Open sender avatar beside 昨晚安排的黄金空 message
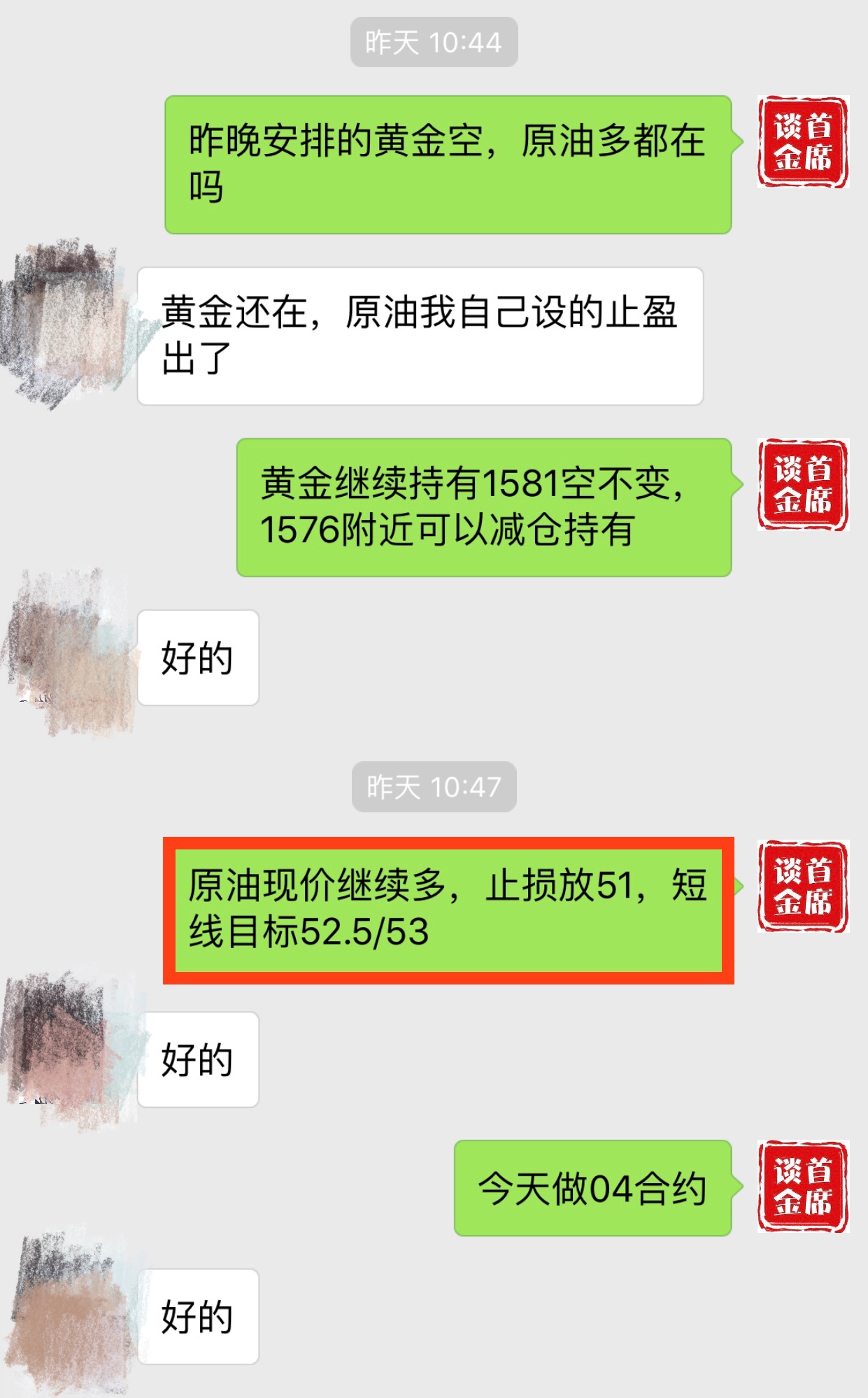 [803, 142]
